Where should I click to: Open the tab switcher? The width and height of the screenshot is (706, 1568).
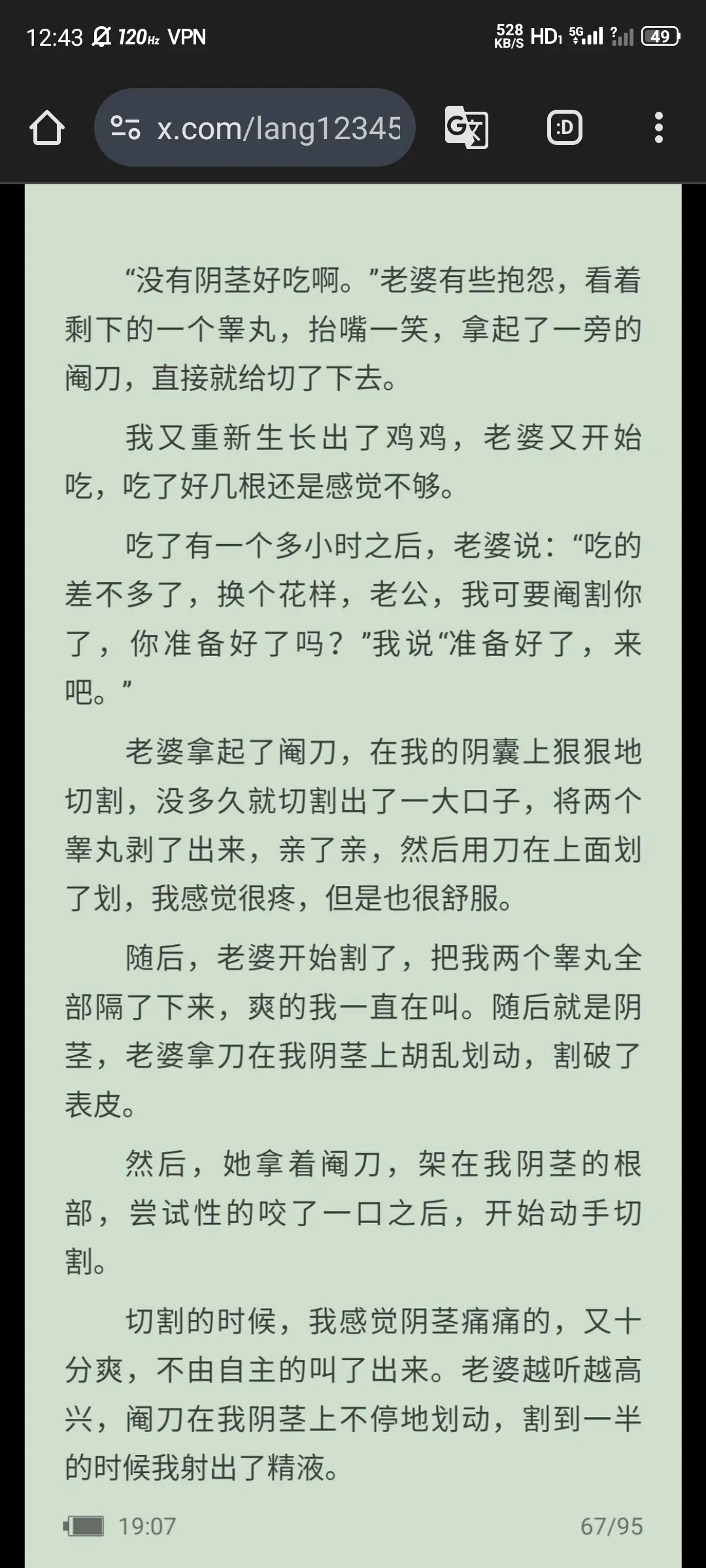coord(564,127)
